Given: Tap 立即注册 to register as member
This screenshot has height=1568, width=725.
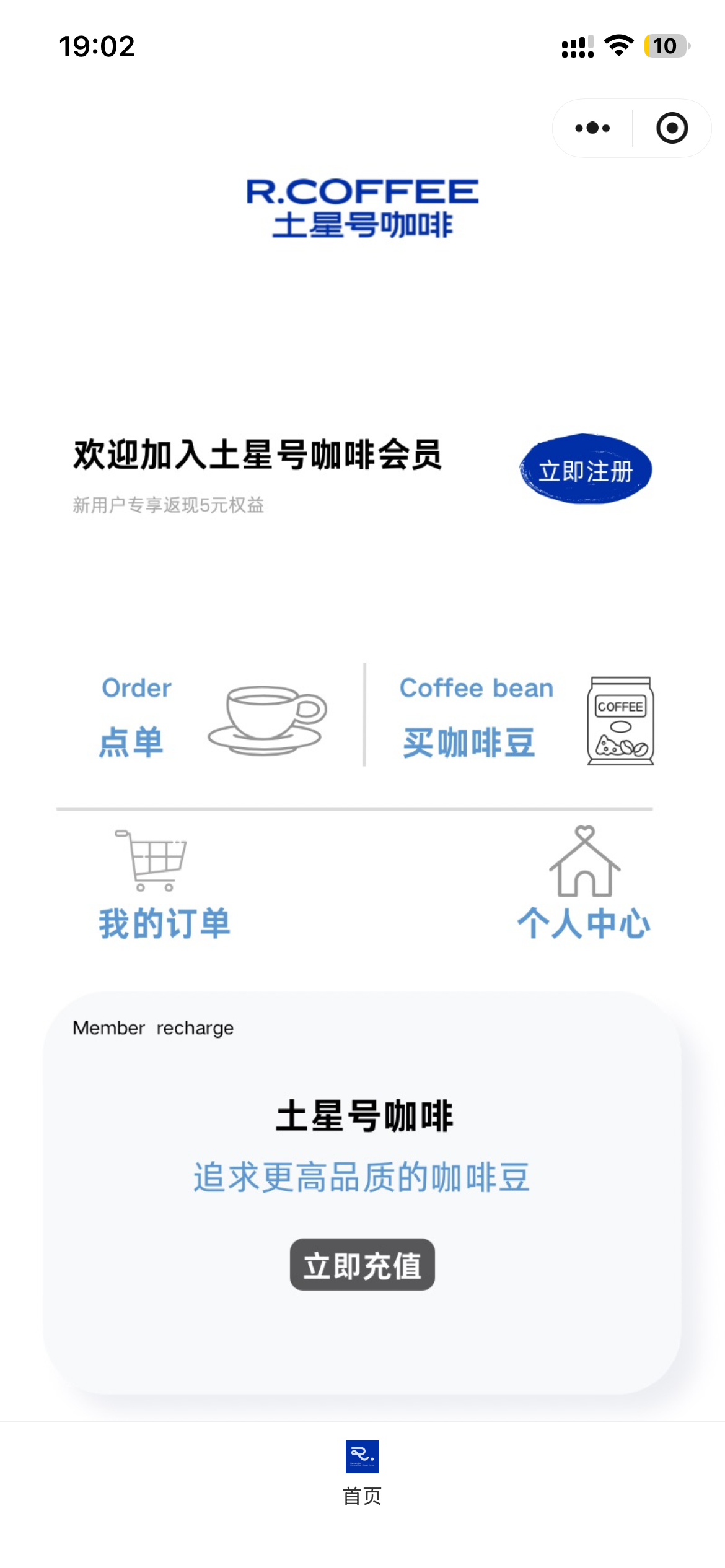Looking at the screenshot, I should coord(586,470).
